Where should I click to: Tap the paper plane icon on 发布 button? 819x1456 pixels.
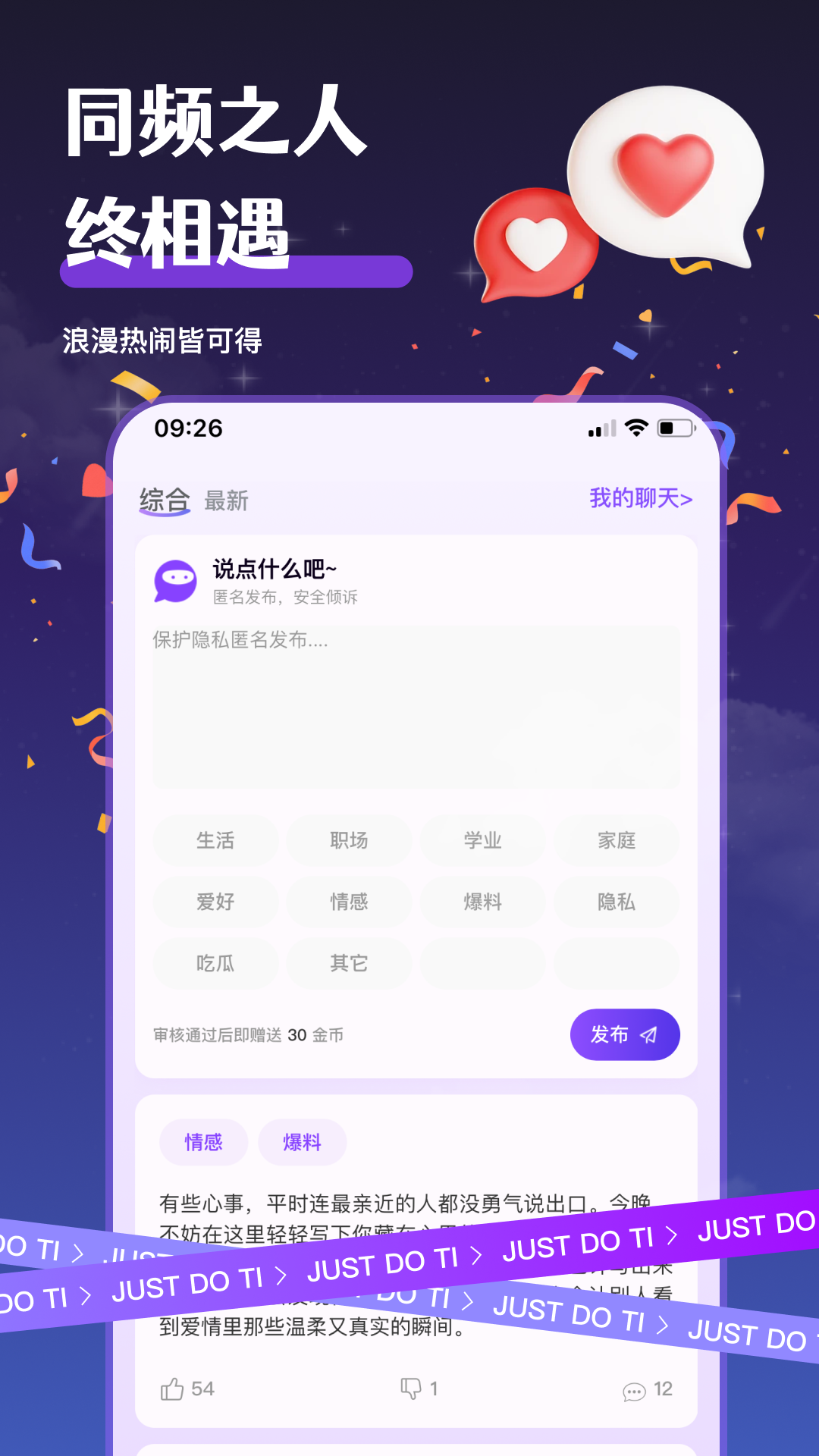[649, 1034]
